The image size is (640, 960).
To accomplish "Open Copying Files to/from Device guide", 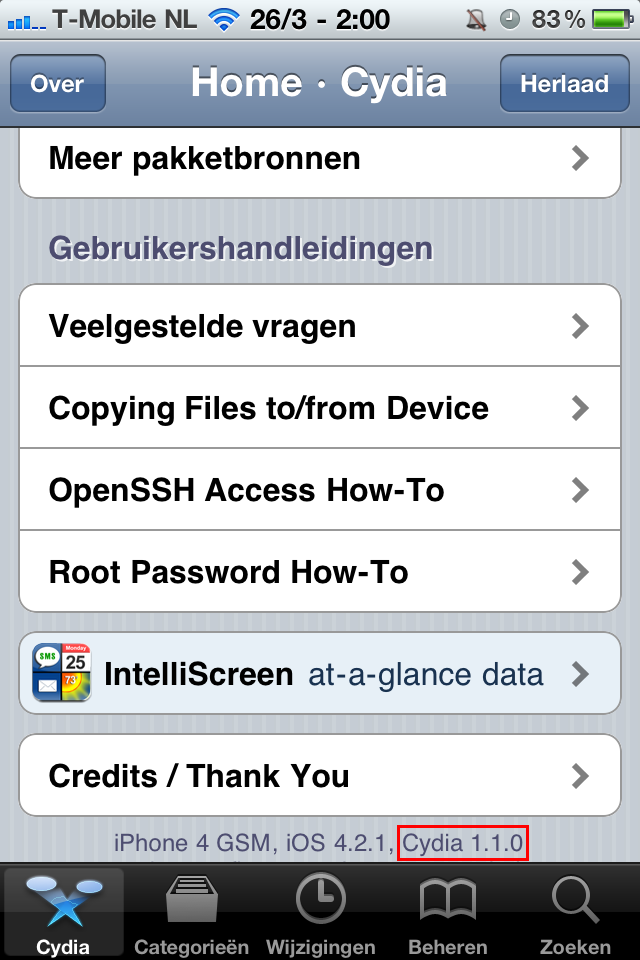I will [x=320, y=408].
